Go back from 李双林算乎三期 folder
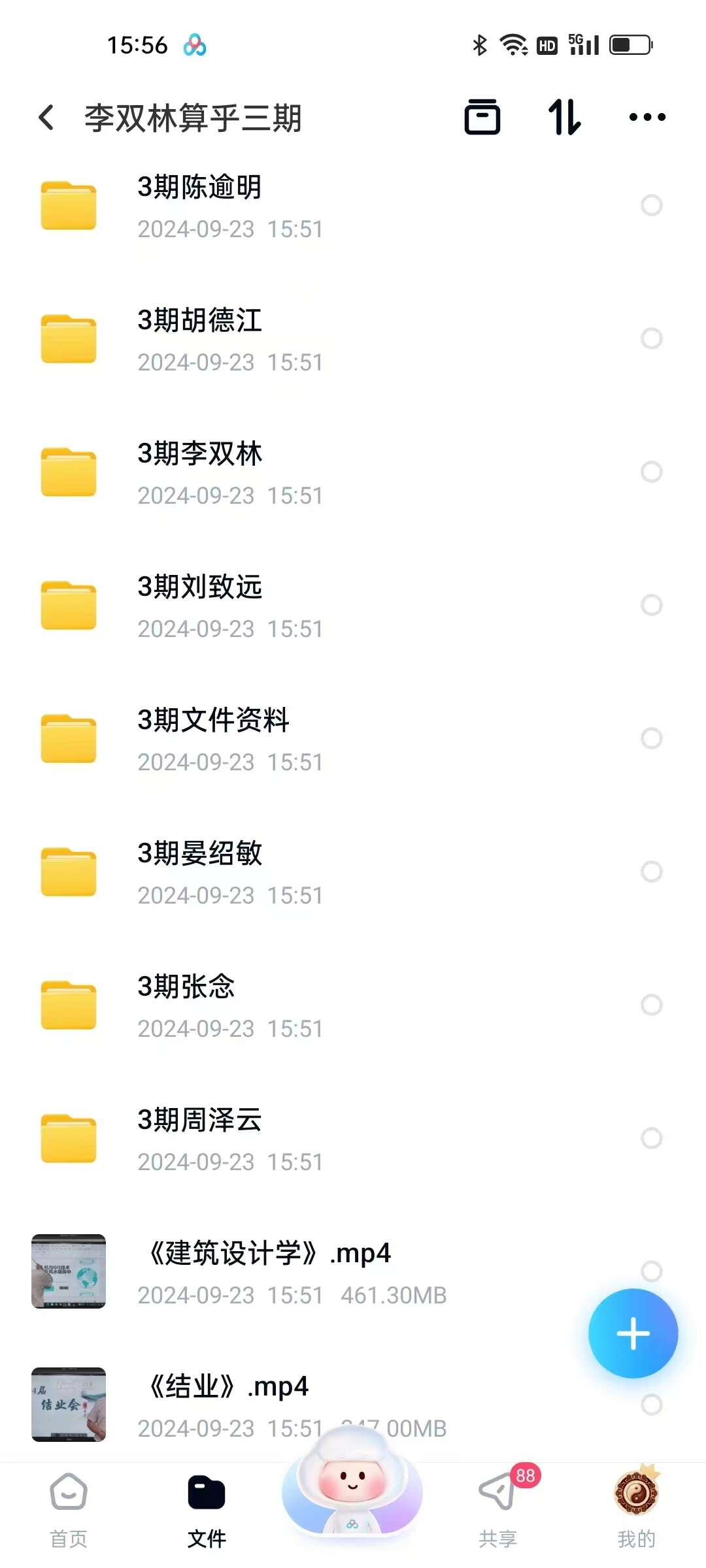 click(46, 118)
